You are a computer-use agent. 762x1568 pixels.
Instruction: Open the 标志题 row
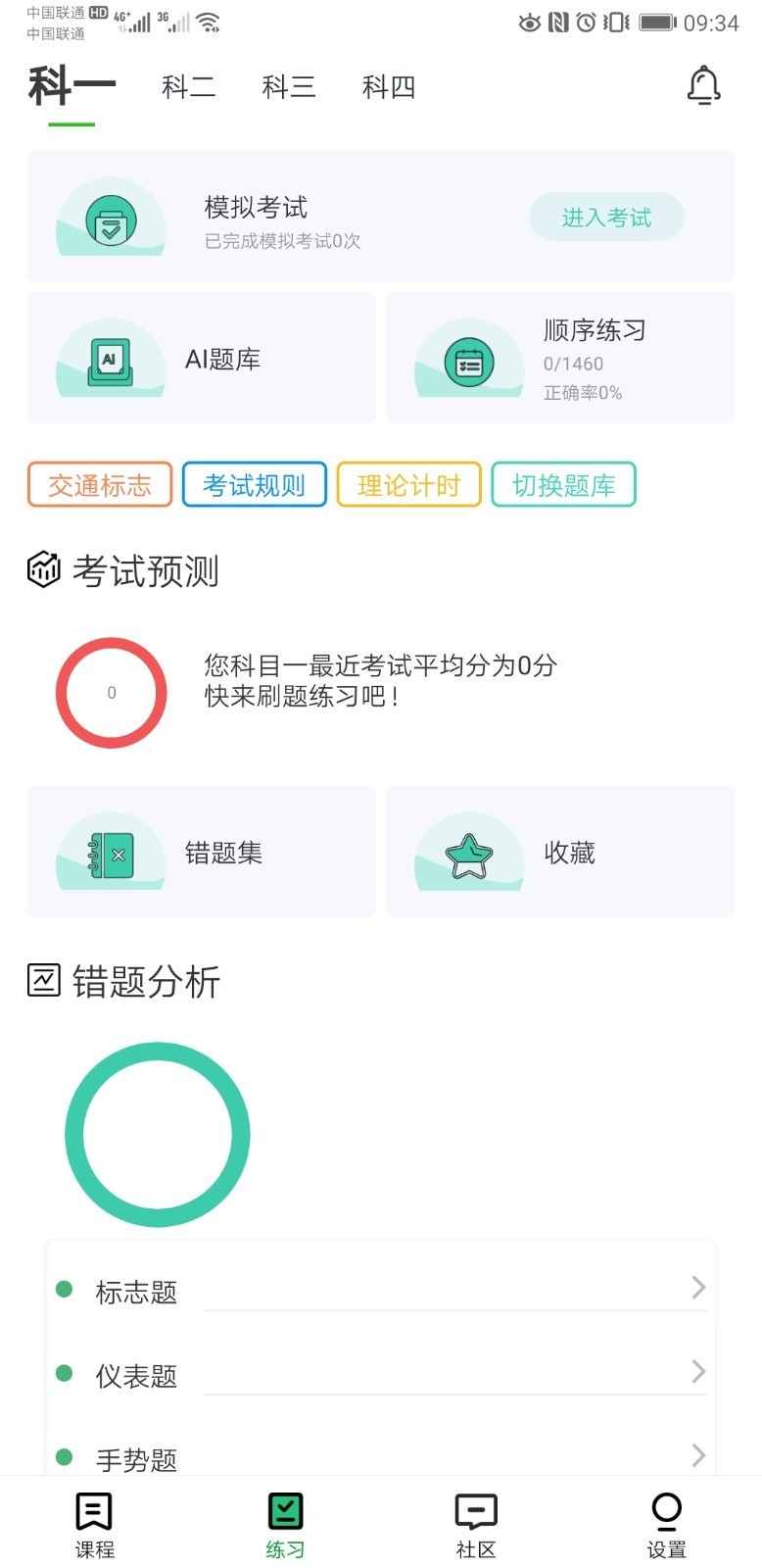coord(380,1292)
